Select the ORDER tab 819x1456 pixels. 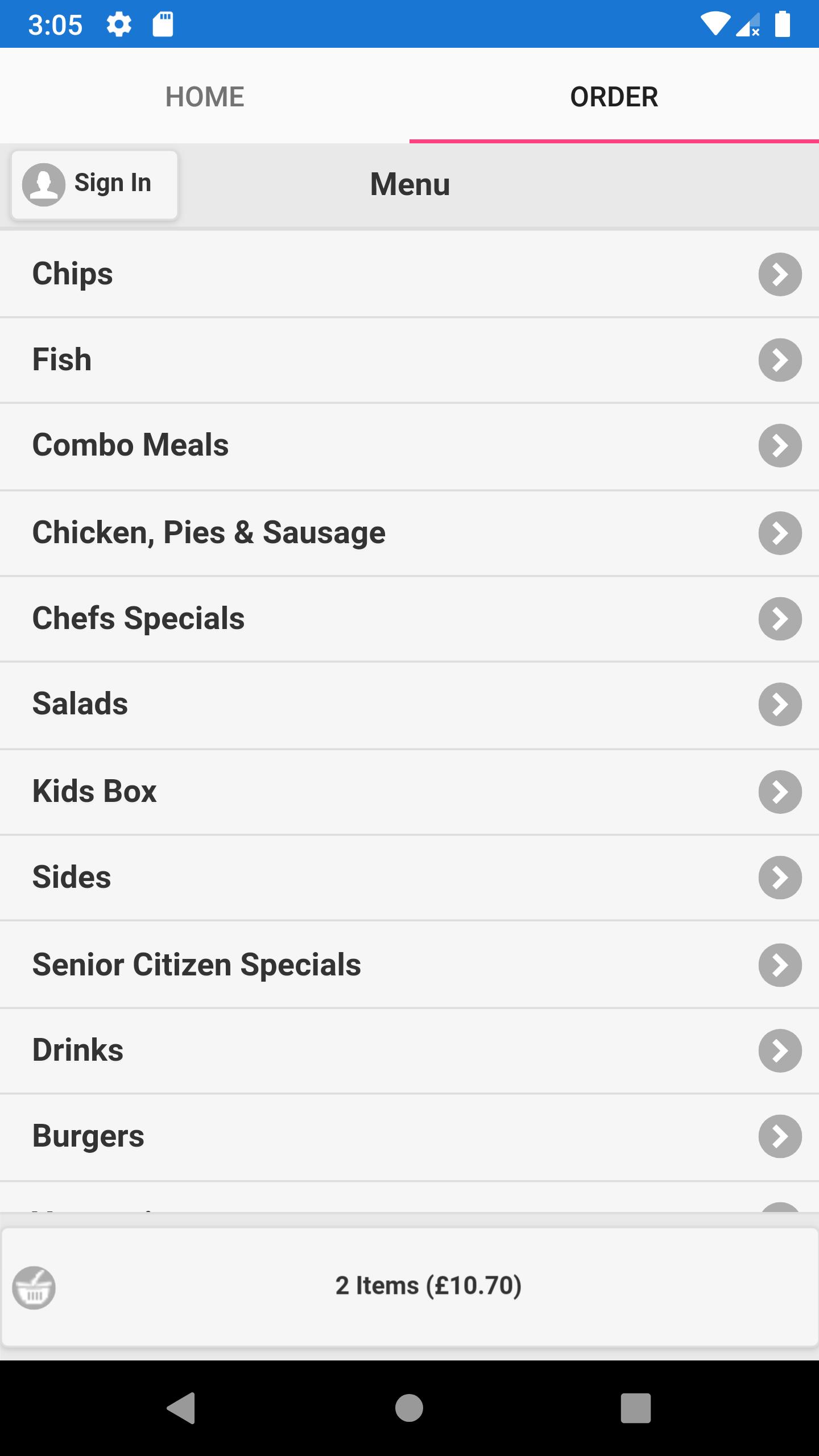(614, 96)
